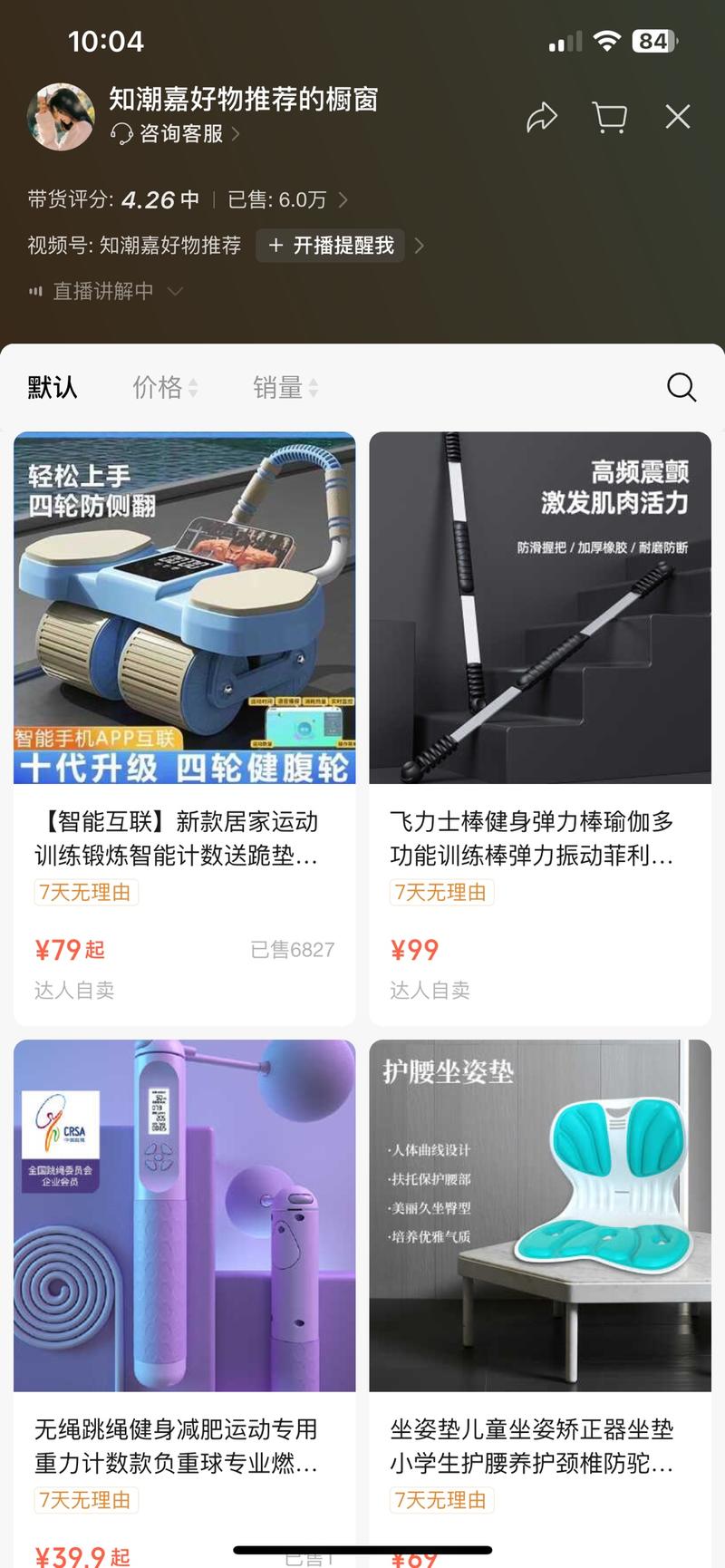Click the share arrow icon

click(543, 117)
